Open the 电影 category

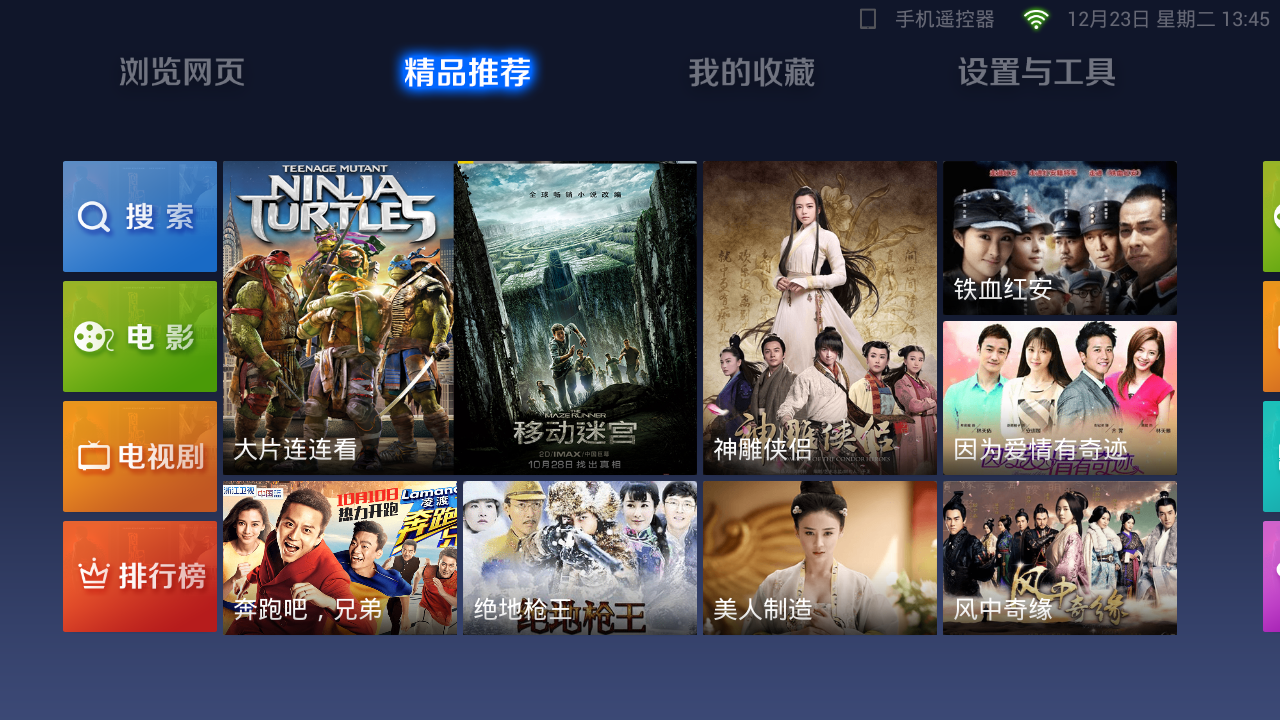pos(140,336)
